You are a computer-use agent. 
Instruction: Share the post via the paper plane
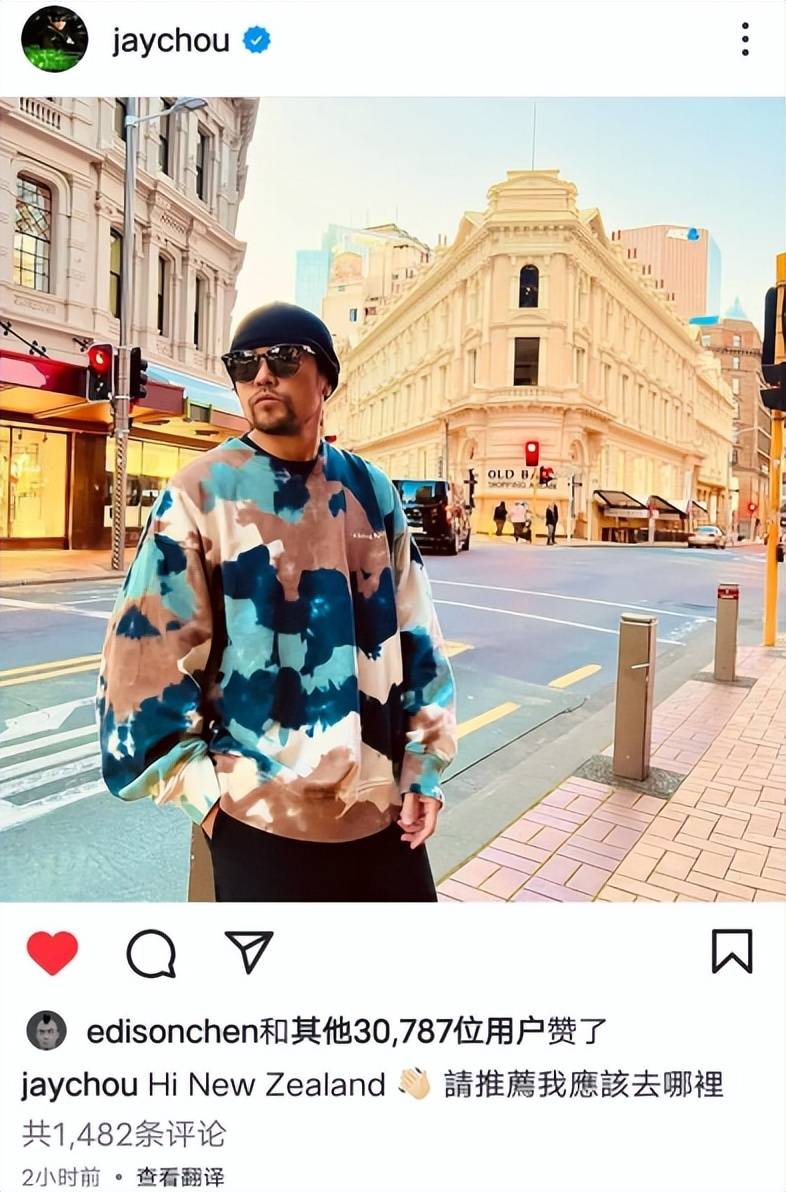click(x=248, y=952)
